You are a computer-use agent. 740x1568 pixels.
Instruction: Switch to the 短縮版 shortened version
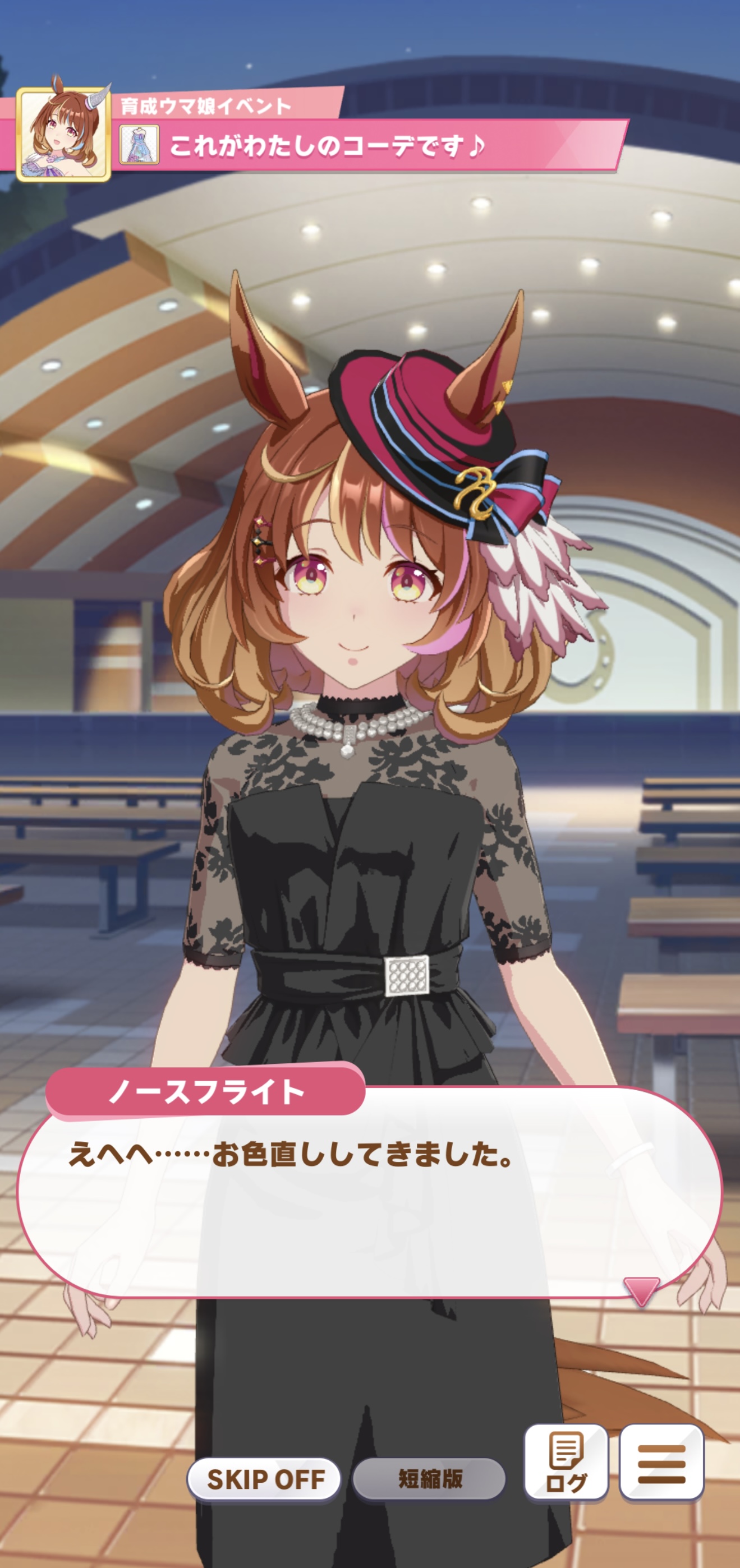(429, 1478)
